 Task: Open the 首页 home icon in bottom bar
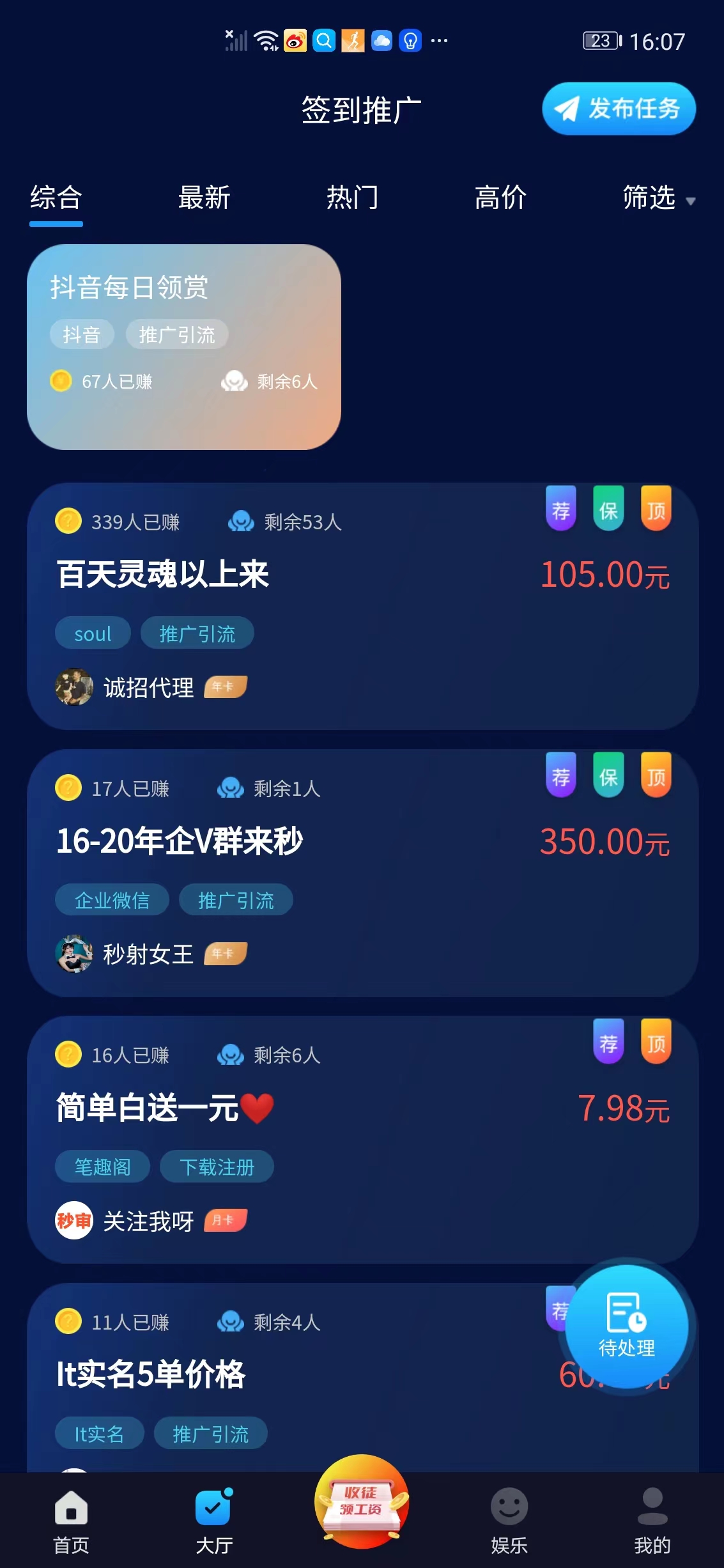point(70,1507)
